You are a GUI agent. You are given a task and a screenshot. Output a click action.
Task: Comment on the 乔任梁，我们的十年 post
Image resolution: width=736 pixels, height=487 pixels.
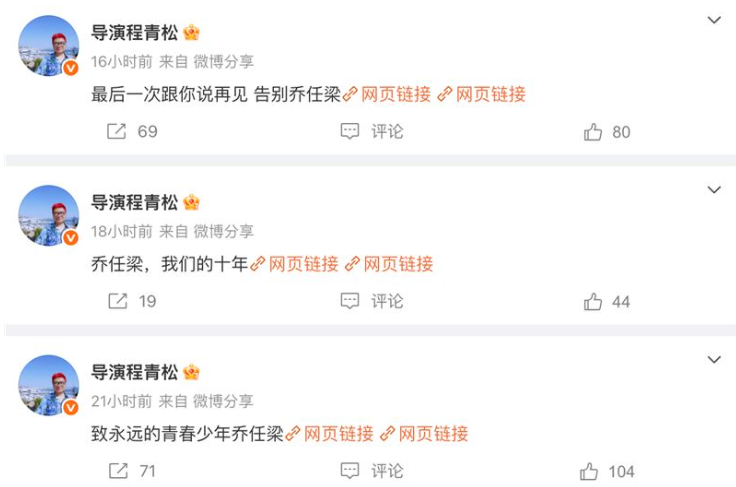point(372,301)
